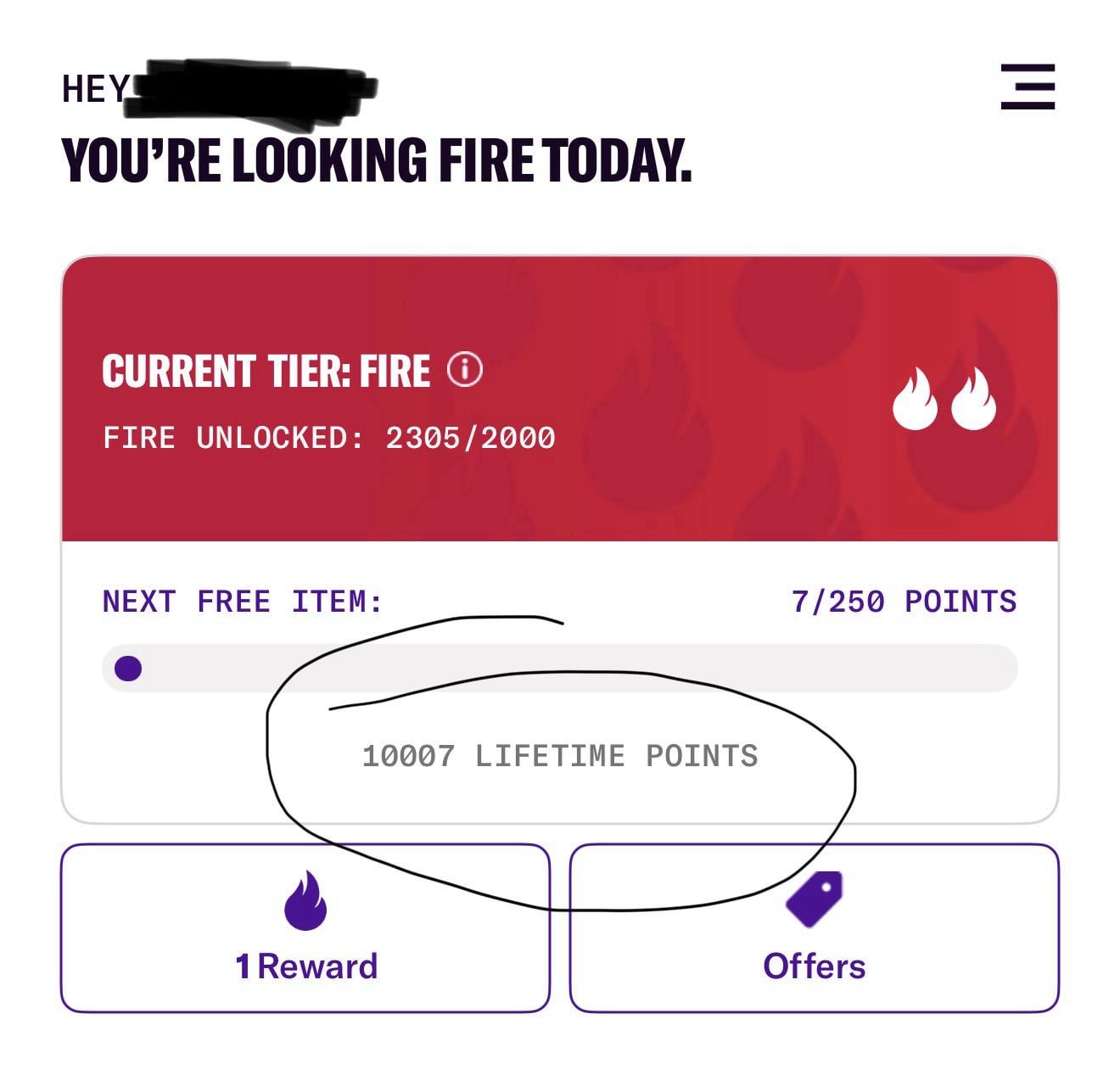Open the hamburger menu
The height and width of the screenshot is (1075, 1120).
pos(1028,87)
